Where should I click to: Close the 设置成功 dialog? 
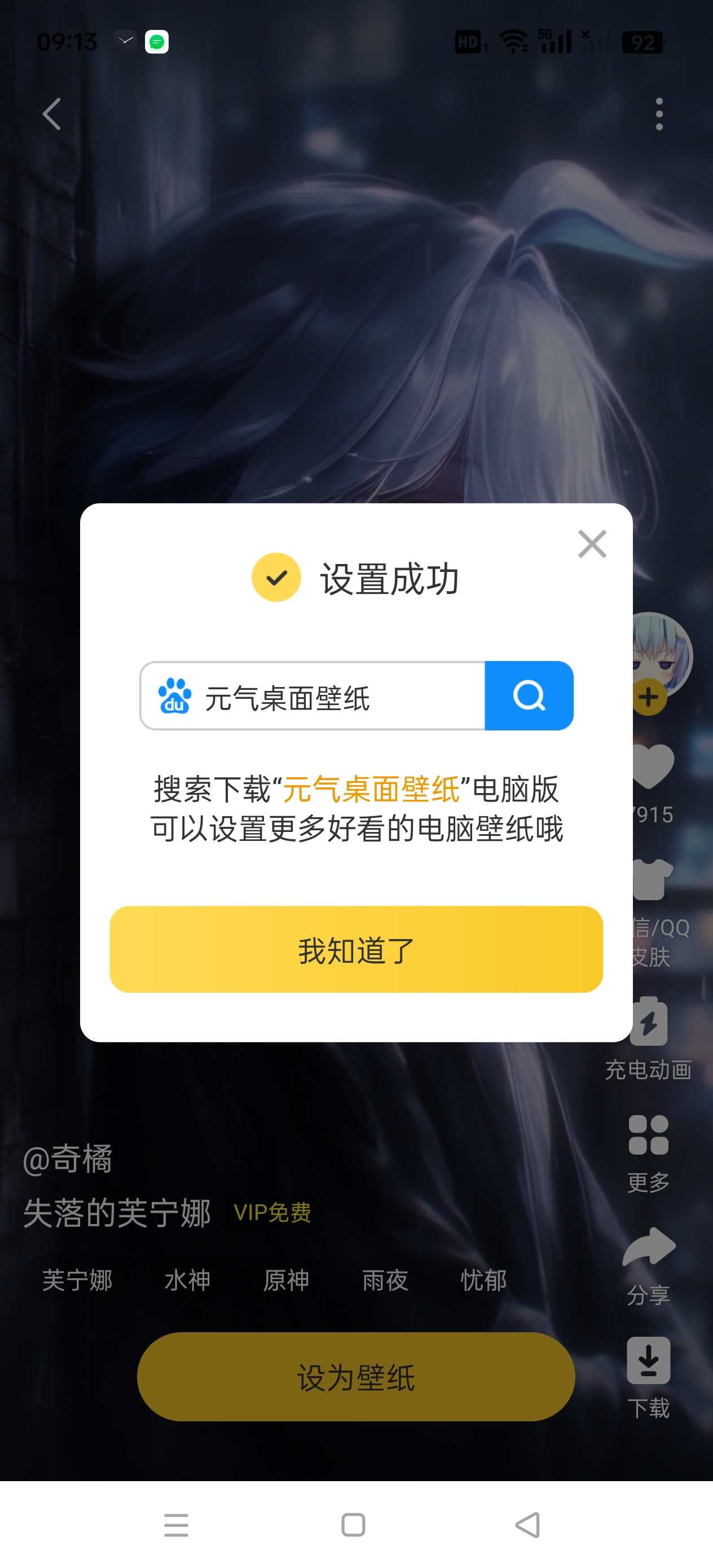tap(592, 544)
